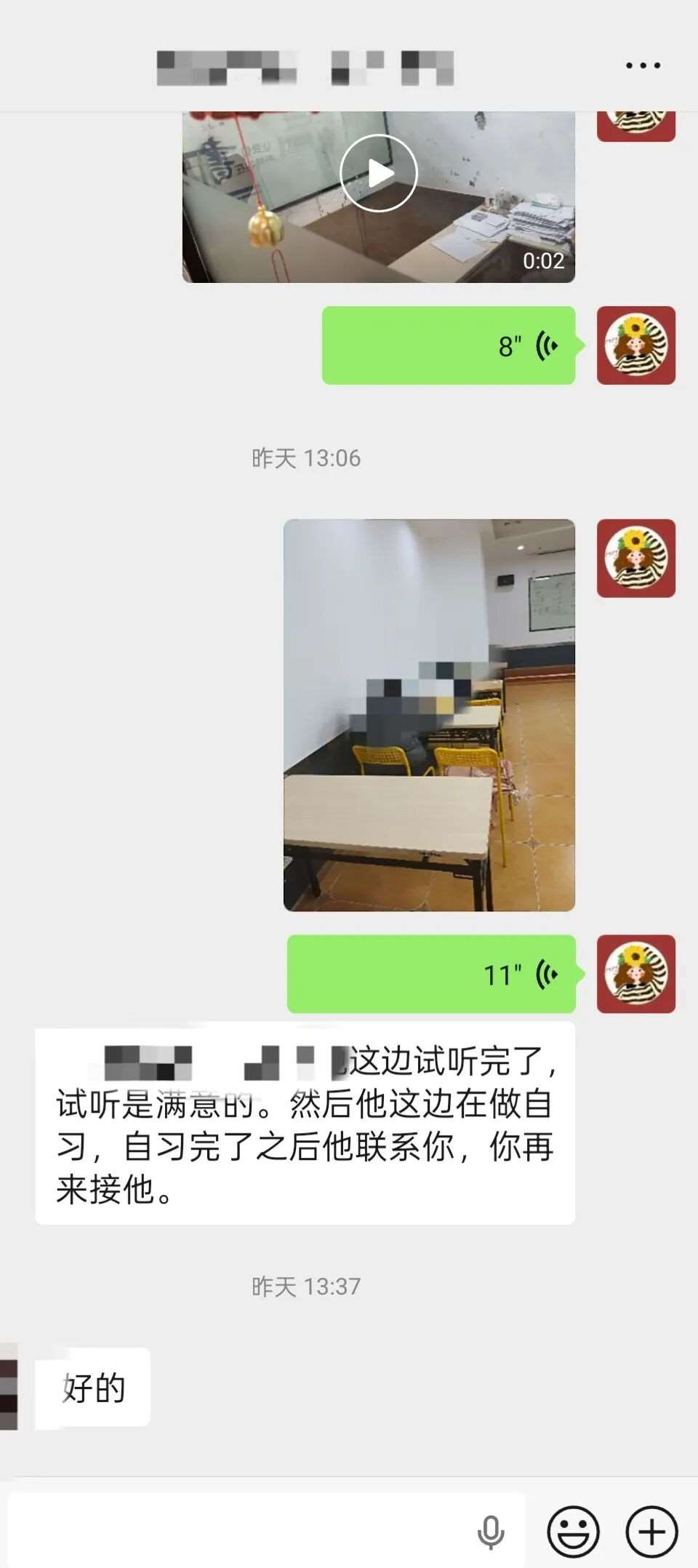The height and width of the screenshot is (1568, 698).
Task: Tap the message text input field
Action: pyautogui.click(x=240, y=1531)
